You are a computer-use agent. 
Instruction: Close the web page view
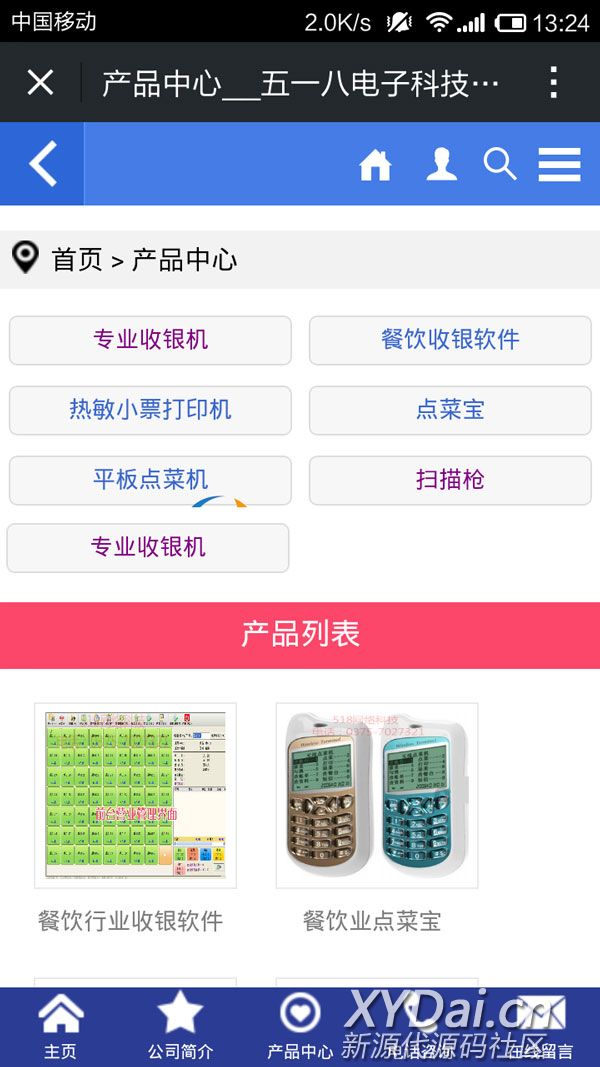(40, 82)
